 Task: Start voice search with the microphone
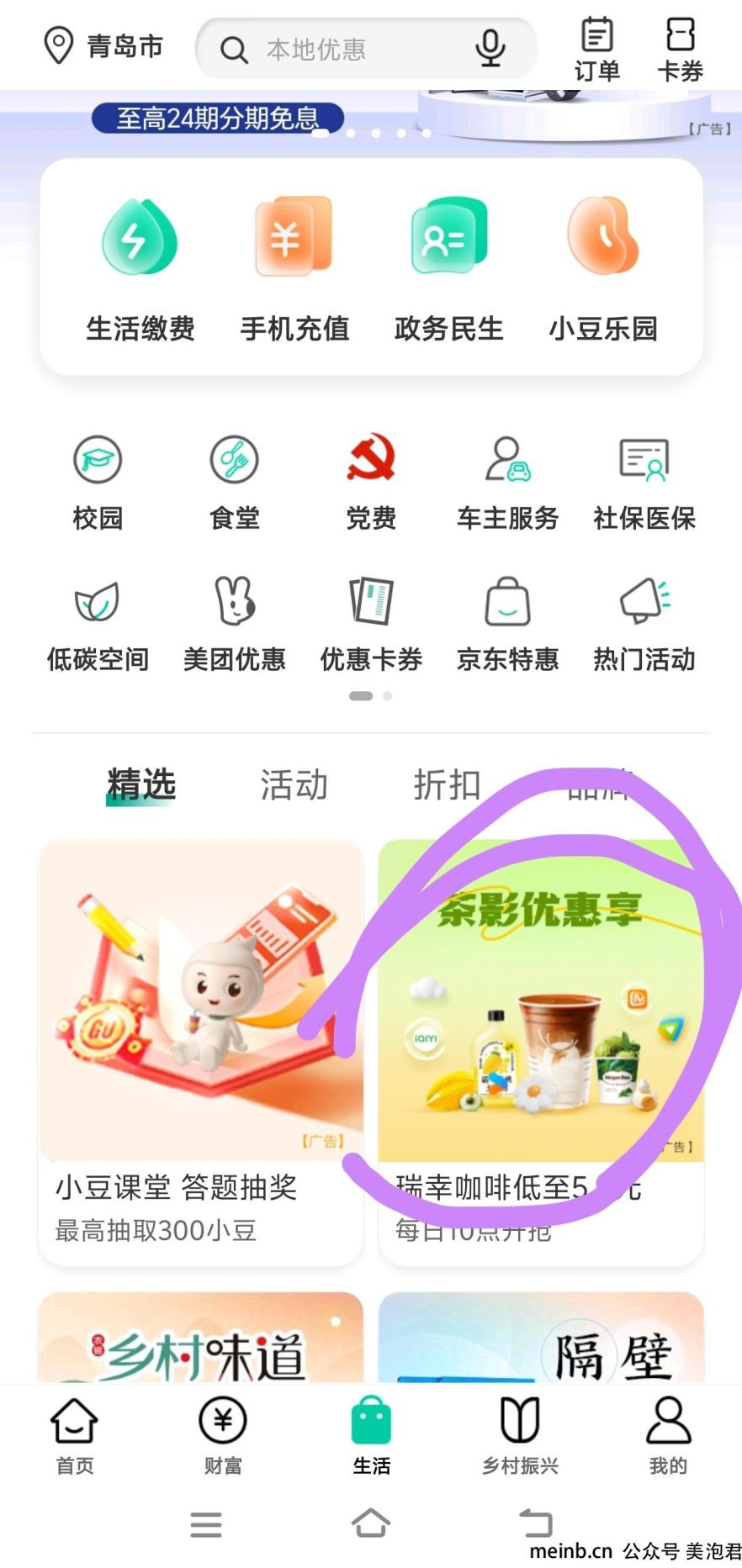pyautogui.click(x=490, y=49)
